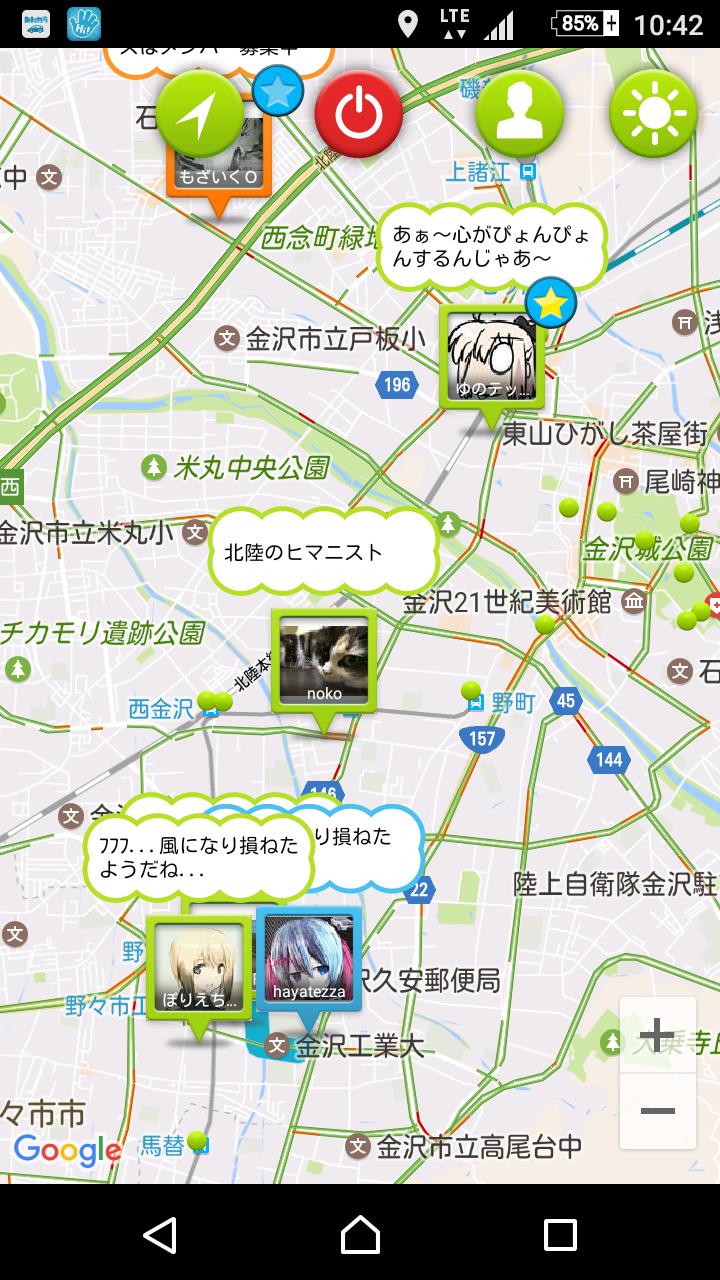The height and width of the screenshot is (1280, 720).
Task: Zoom out the map with minus
Action: (657, 1111)
